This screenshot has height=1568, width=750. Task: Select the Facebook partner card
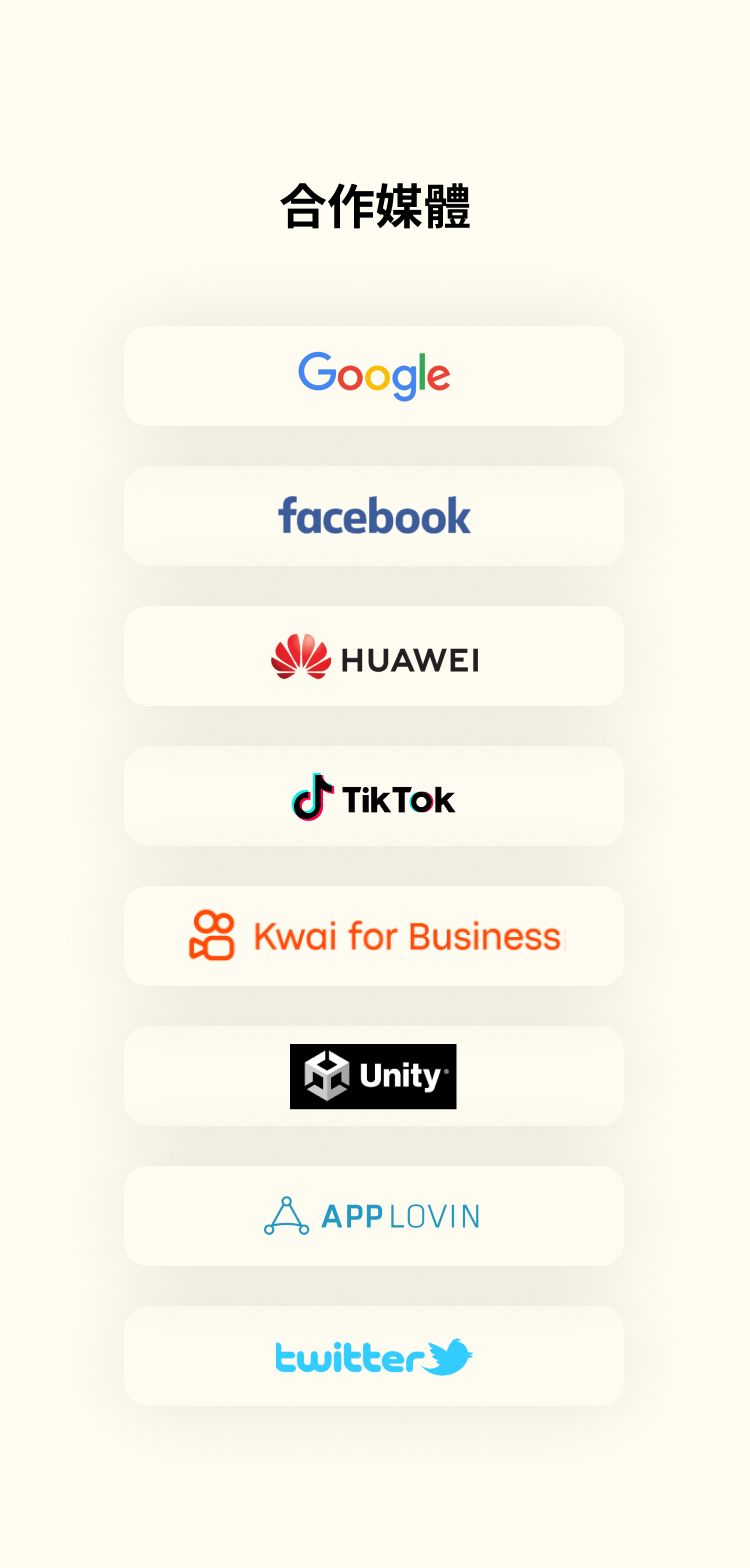coord(374,516)
